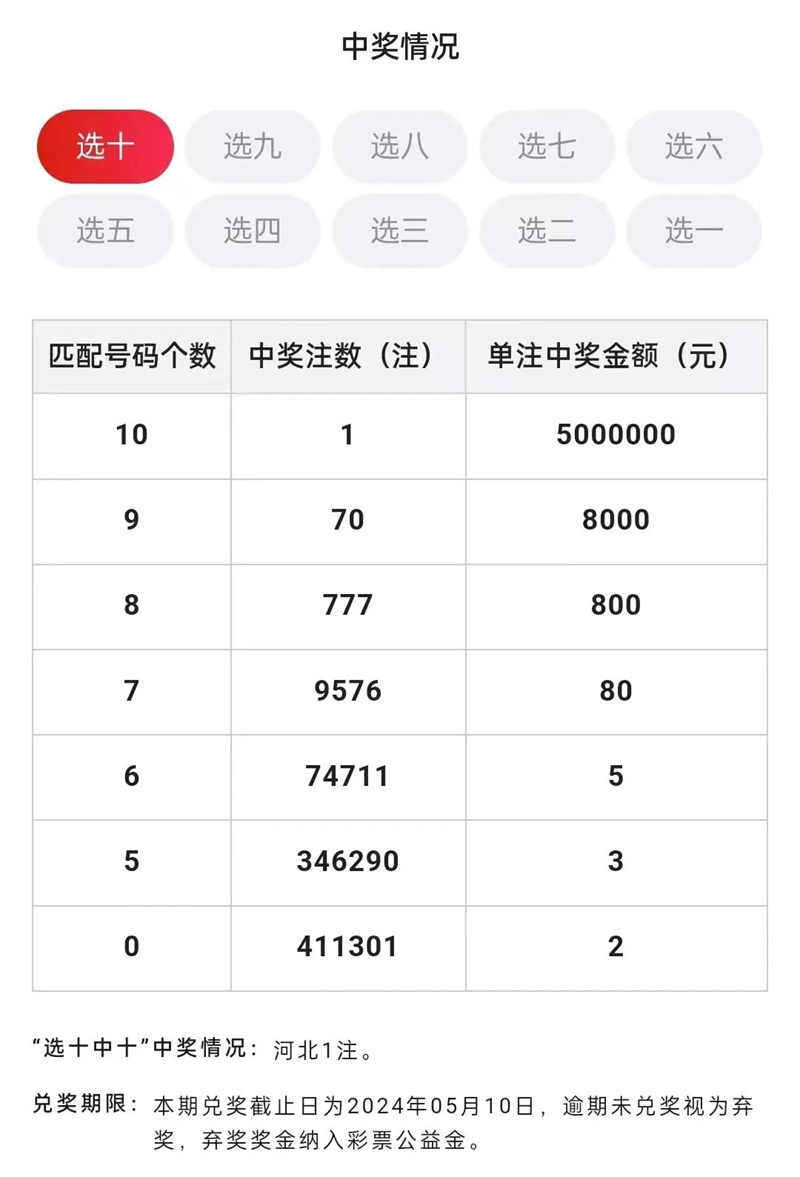This screenshot has width=800, height=1177.
Task: Switch to the 选九 tab
Action: (252, 147)
